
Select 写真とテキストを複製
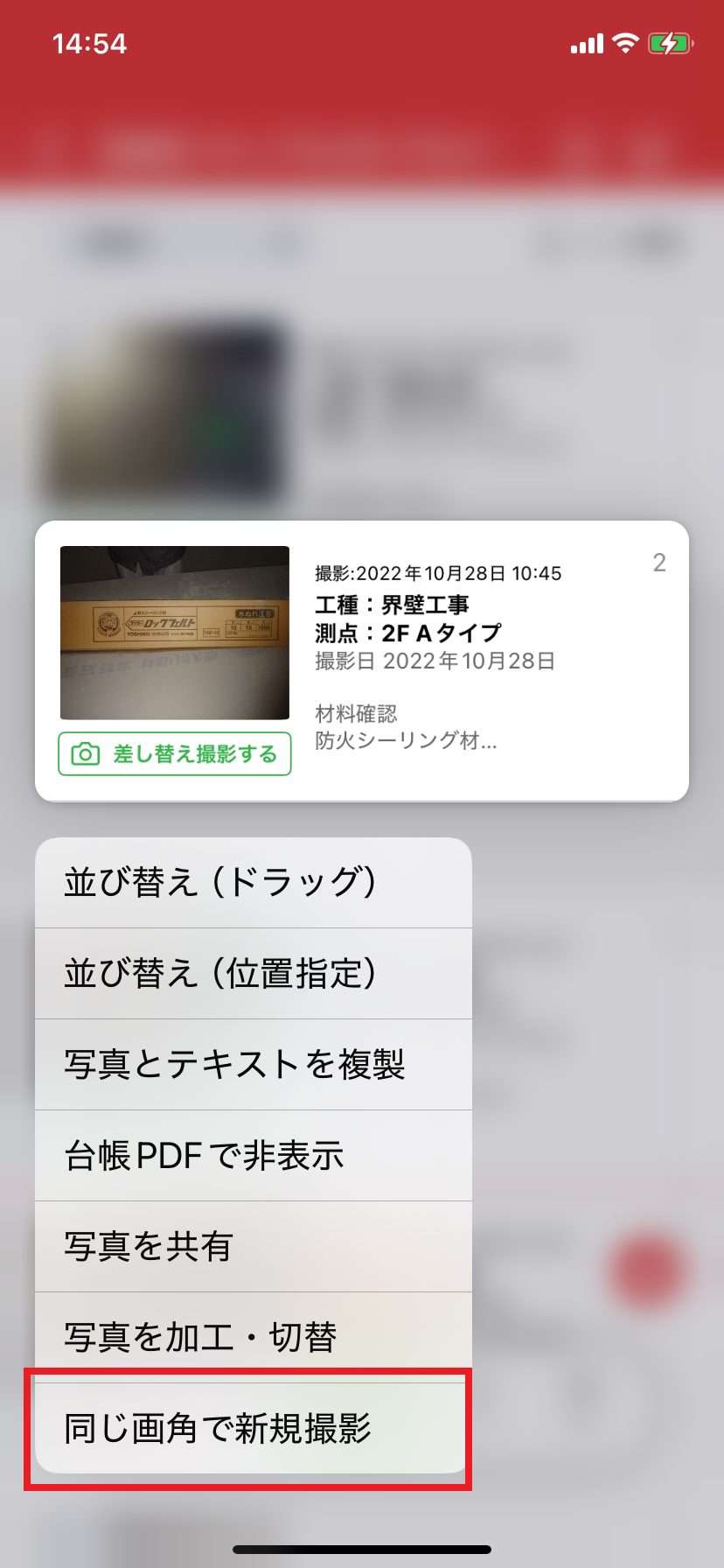(x=253, y=1065)
